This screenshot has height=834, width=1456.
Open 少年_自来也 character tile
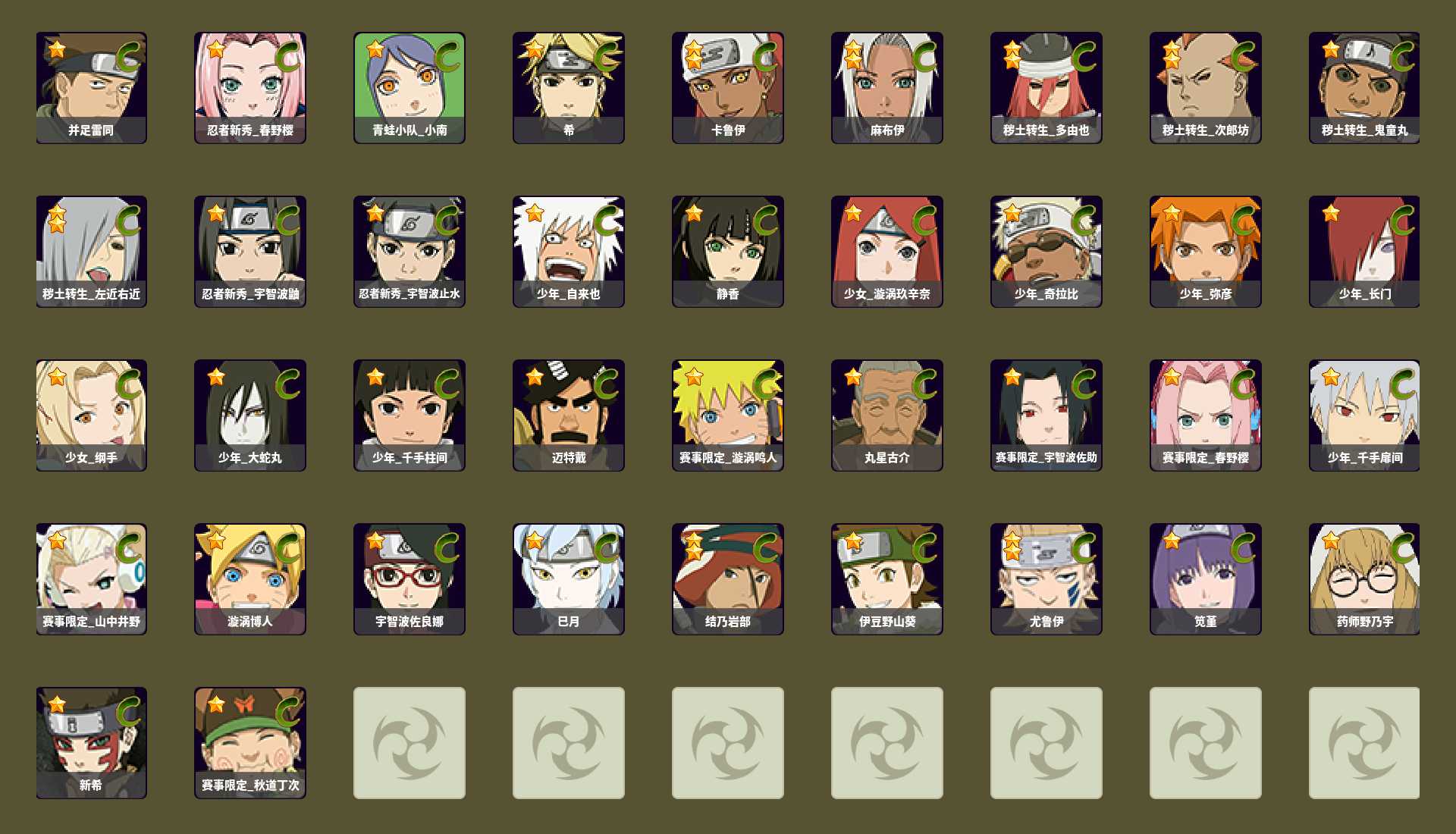tap(569, 251)
